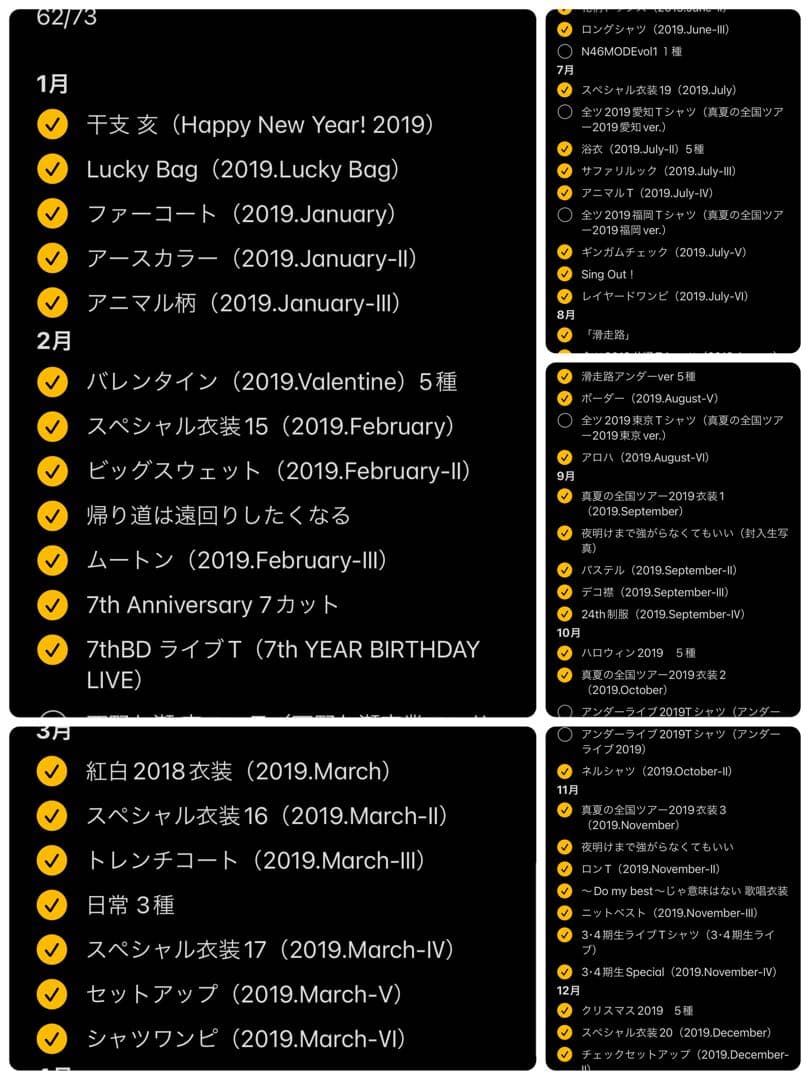Tap the checkmark beside クリスマス2019 5種
Image resolution: width=810 pixels, height=1080 pixels.
tap(565, 1010)
